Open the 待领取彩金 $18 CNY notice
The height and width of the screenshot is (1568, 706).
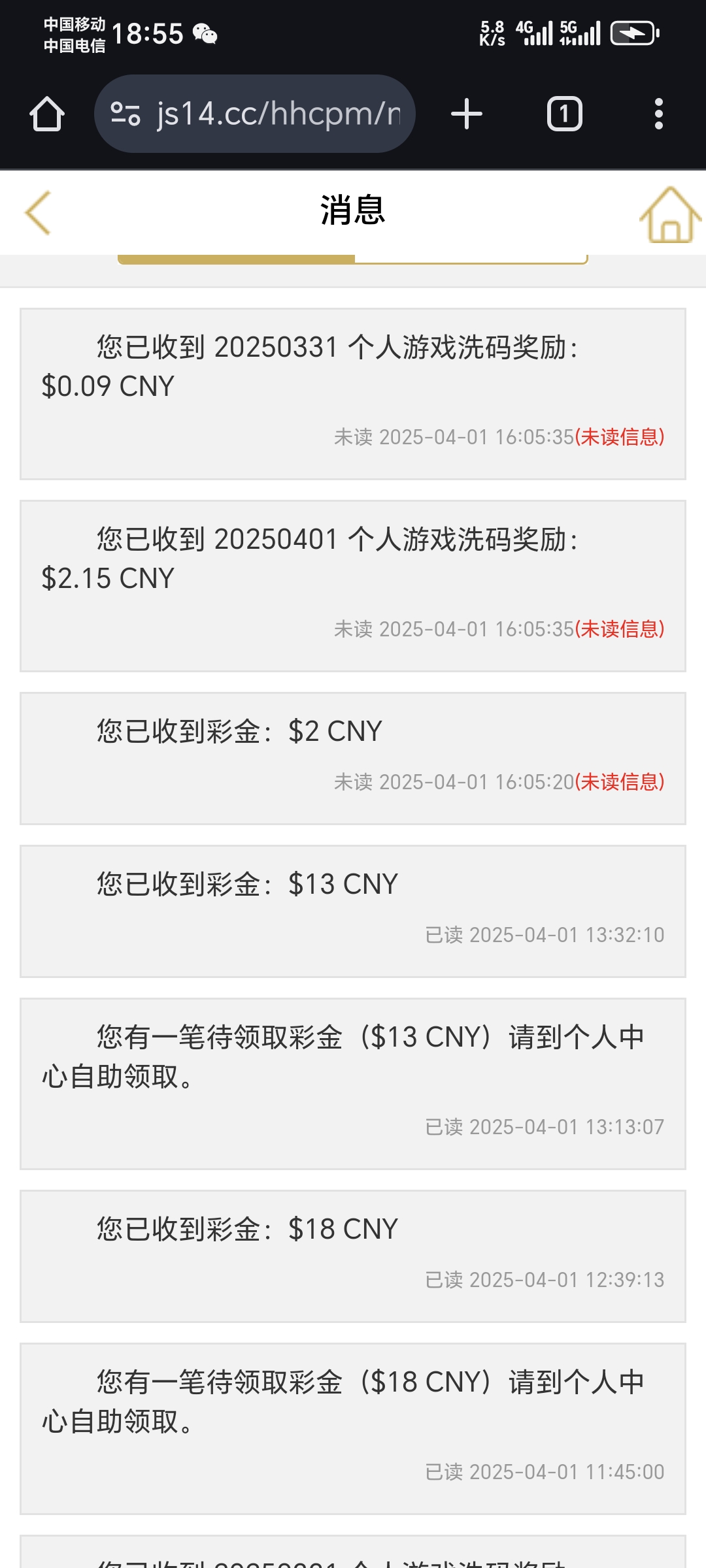point(353,1429)
